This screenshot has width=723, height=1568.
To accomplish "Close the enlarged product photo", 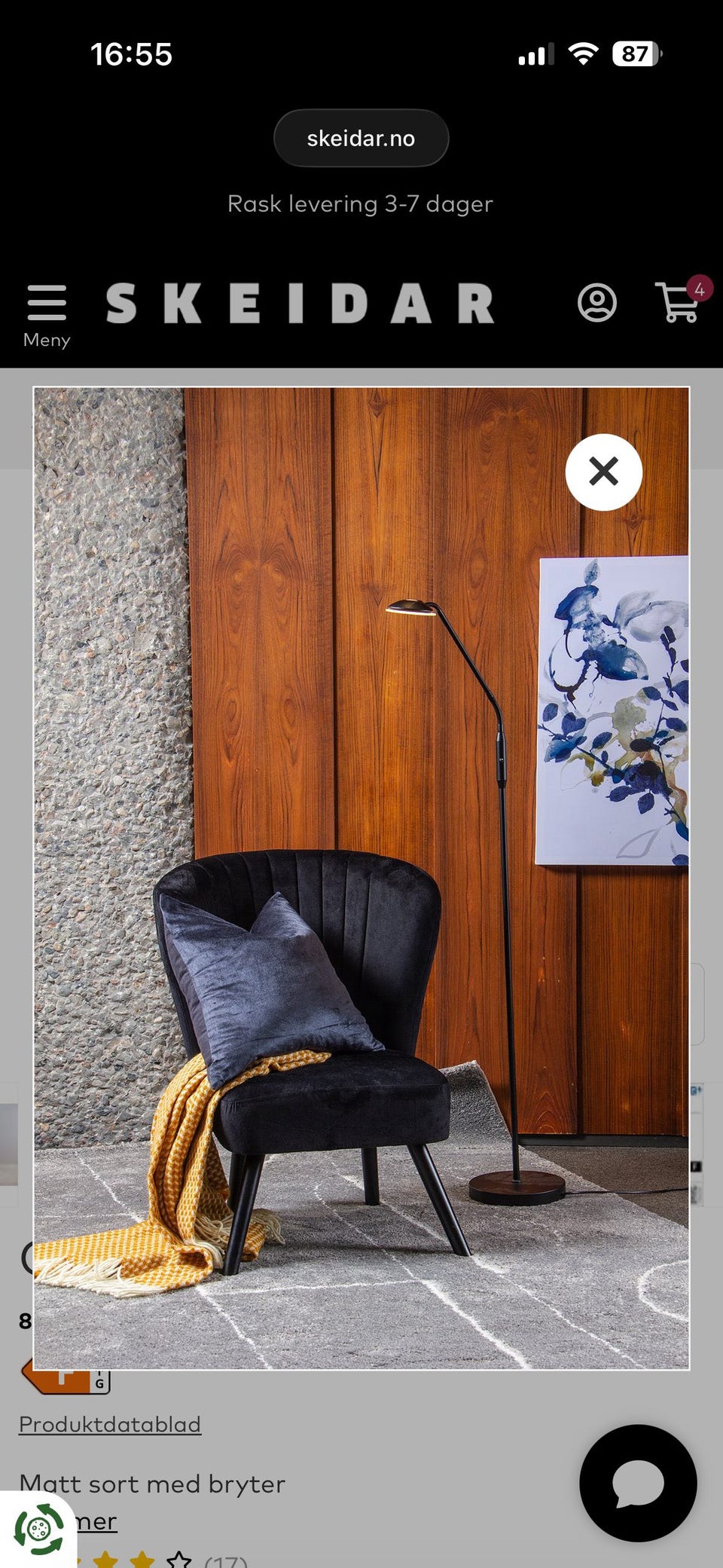I will 605,472.
